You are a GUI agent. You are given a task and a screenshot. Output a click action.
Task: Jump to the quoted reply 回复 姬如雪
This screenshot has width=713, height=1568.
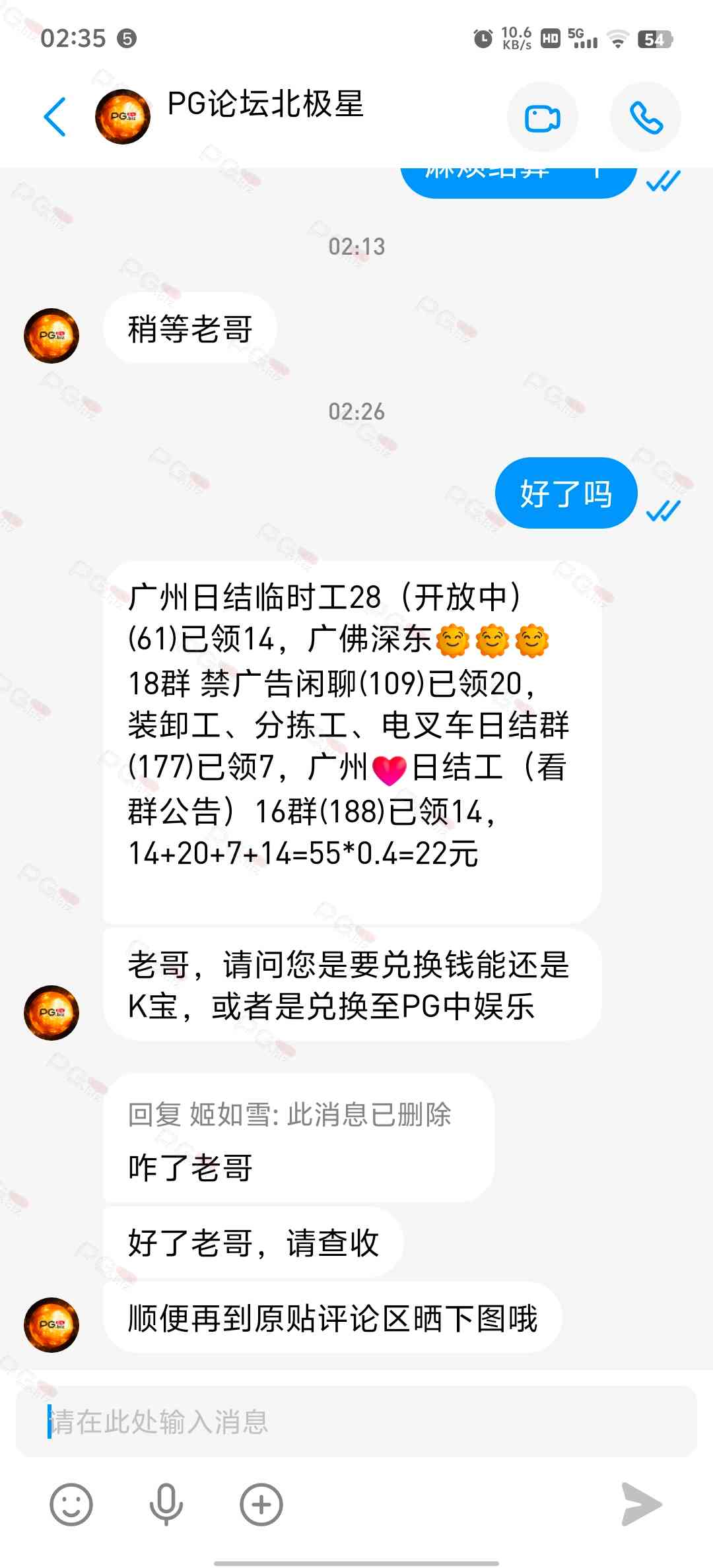289,1115
